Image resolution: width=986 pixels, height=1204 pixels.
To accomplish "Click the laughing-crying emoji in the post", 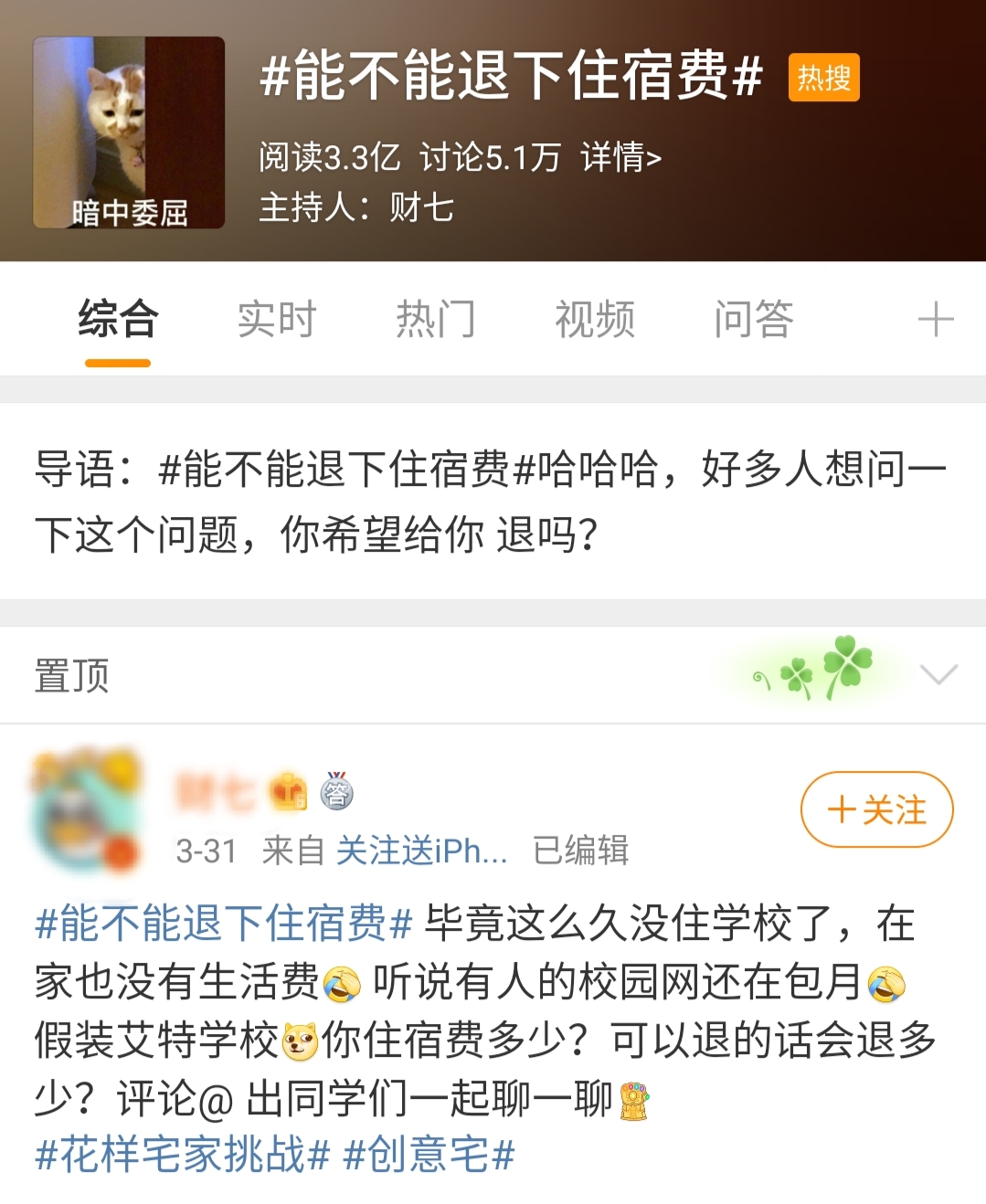I will tap(339, 976).
